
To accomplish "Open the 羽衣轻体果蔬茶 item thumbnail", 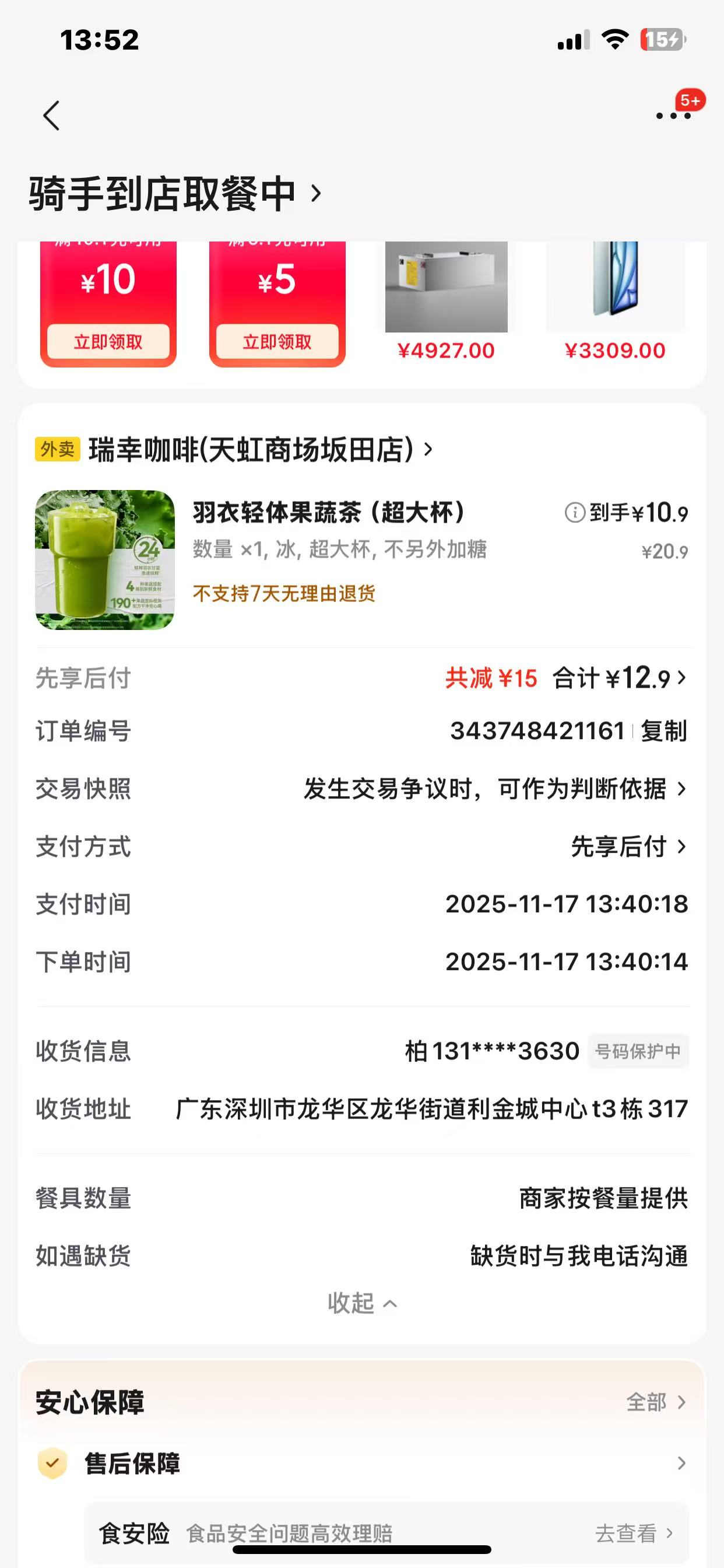I will pyautogui.click(x=105, y=559).
